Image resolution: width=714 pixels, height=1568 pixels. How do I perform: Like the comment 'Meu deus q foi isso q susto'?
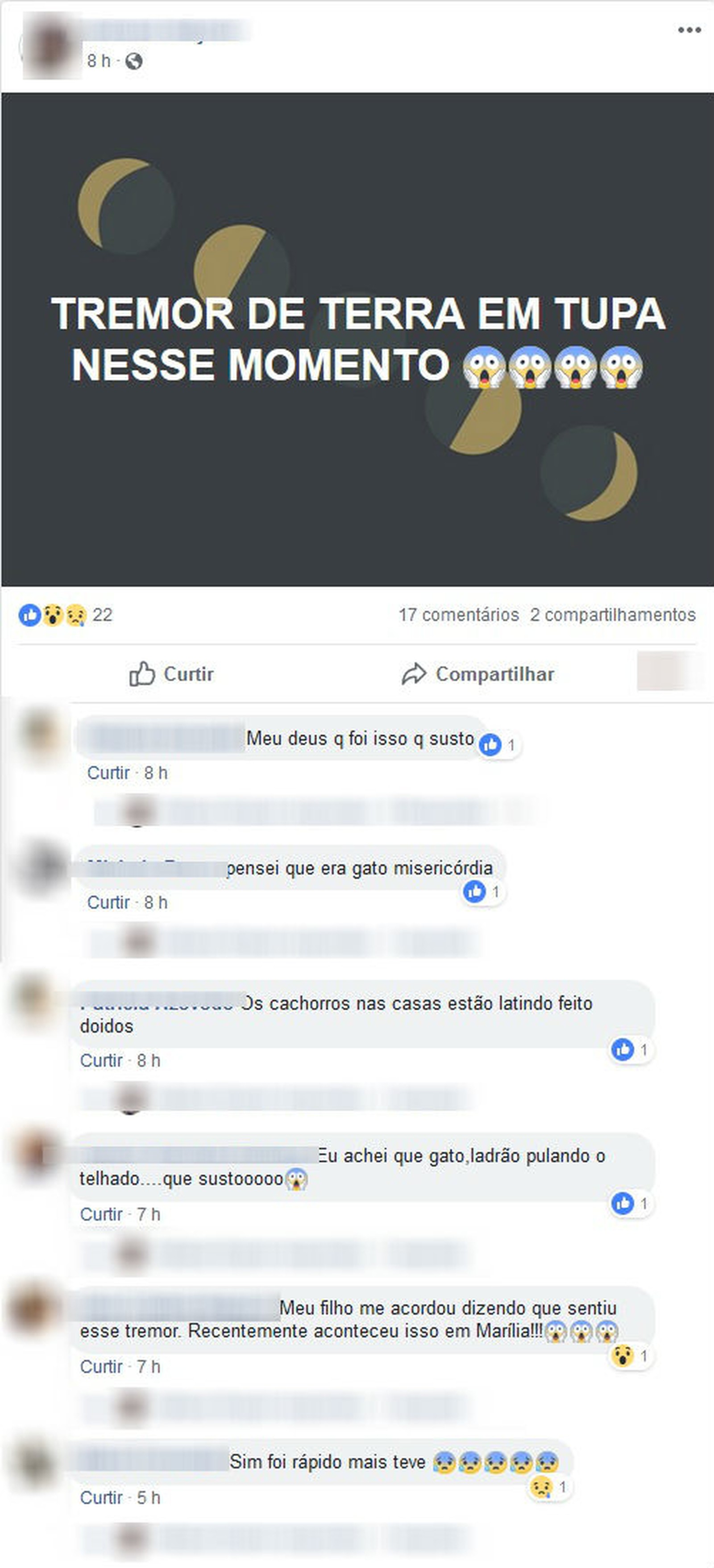click(x=108, y=772)
